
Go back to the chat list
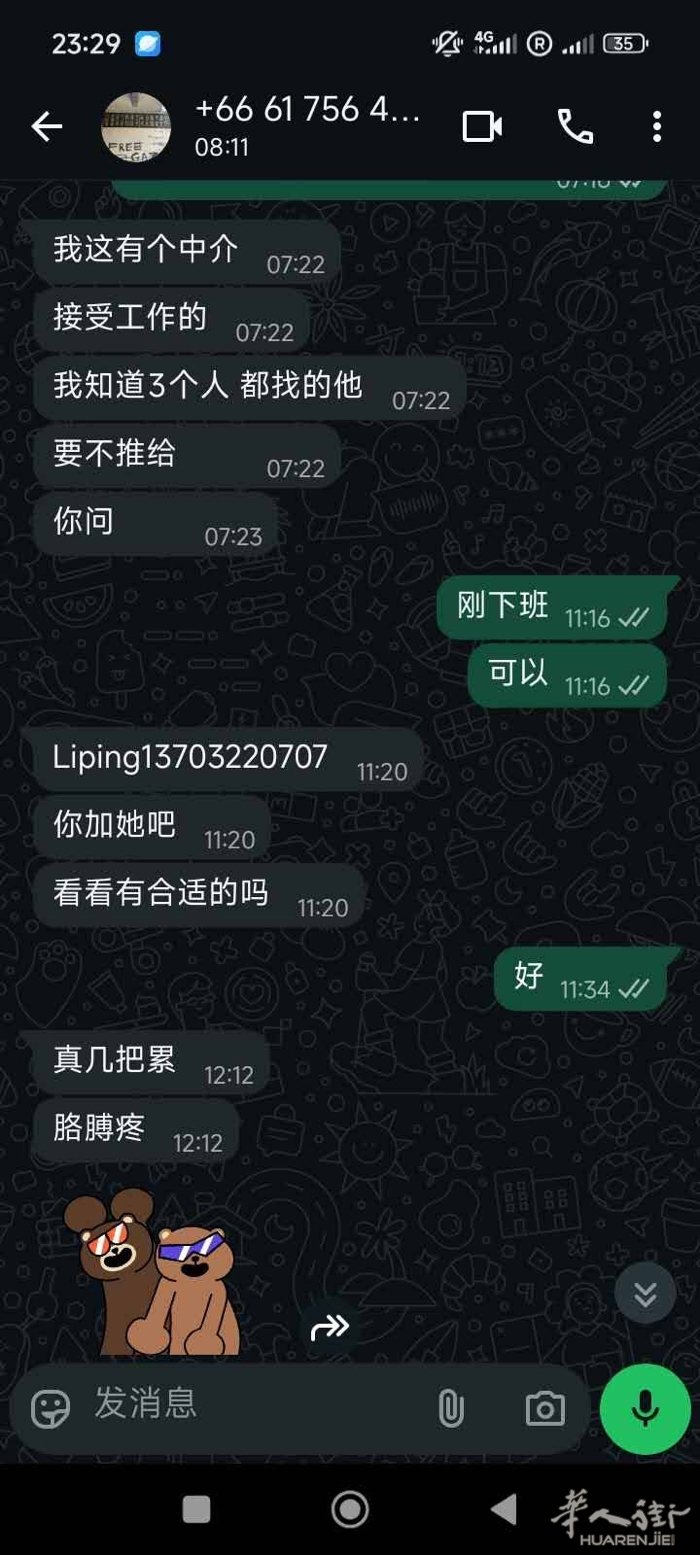point(46,127)
